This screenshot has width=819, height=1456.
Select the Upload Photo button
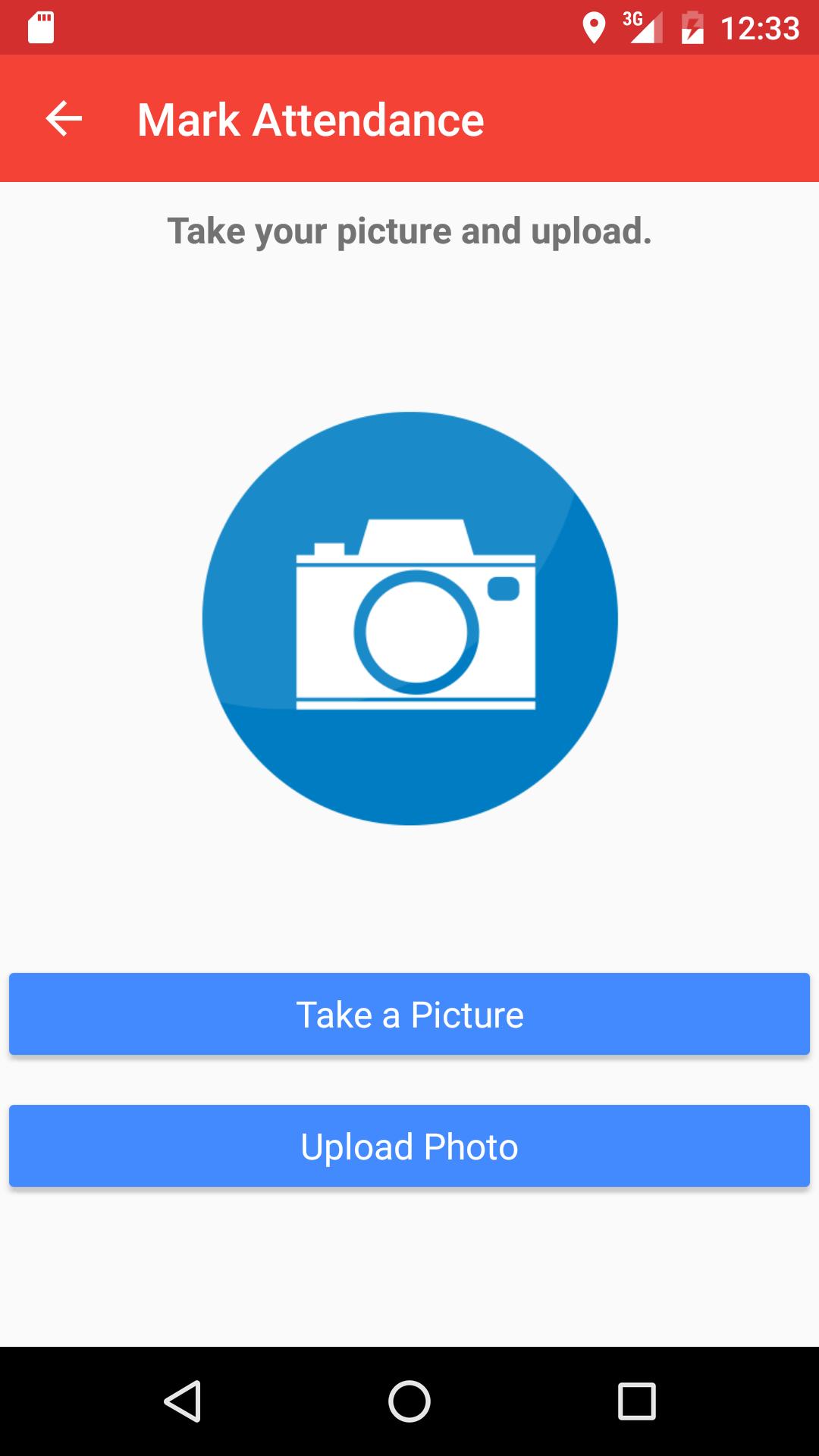(409, 1146)
